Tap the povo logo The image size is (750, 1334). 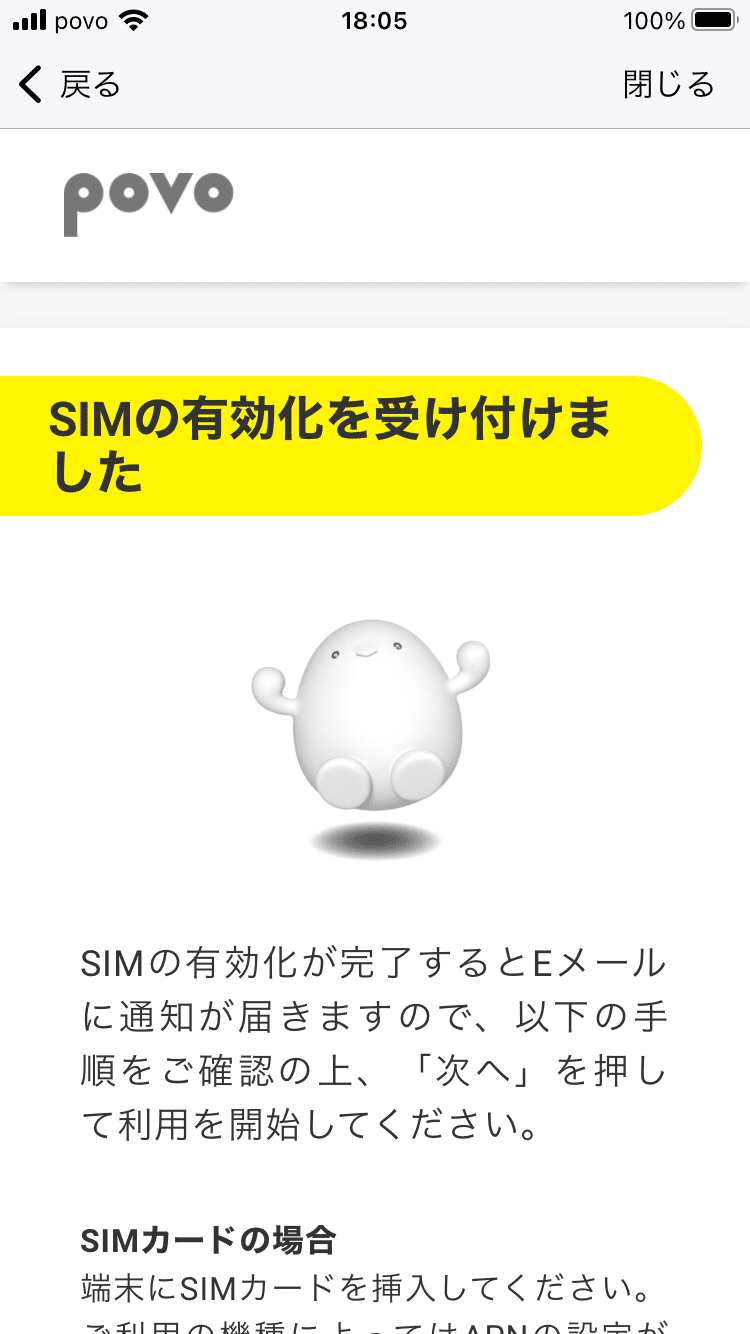coord(148,202)
